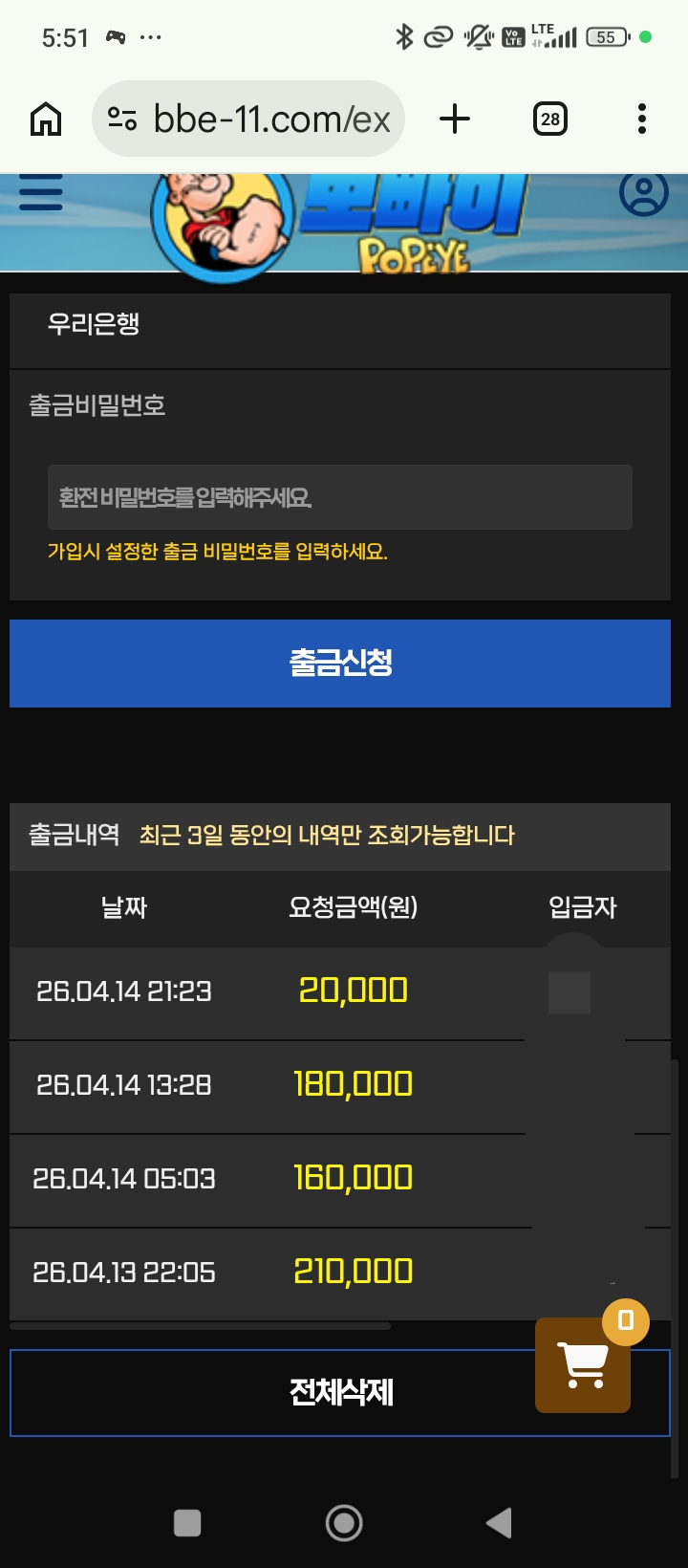The width and height of the screenshot is (688, 1568).
Task: Open the shopping cart floating button
Action: (583, 1364)
